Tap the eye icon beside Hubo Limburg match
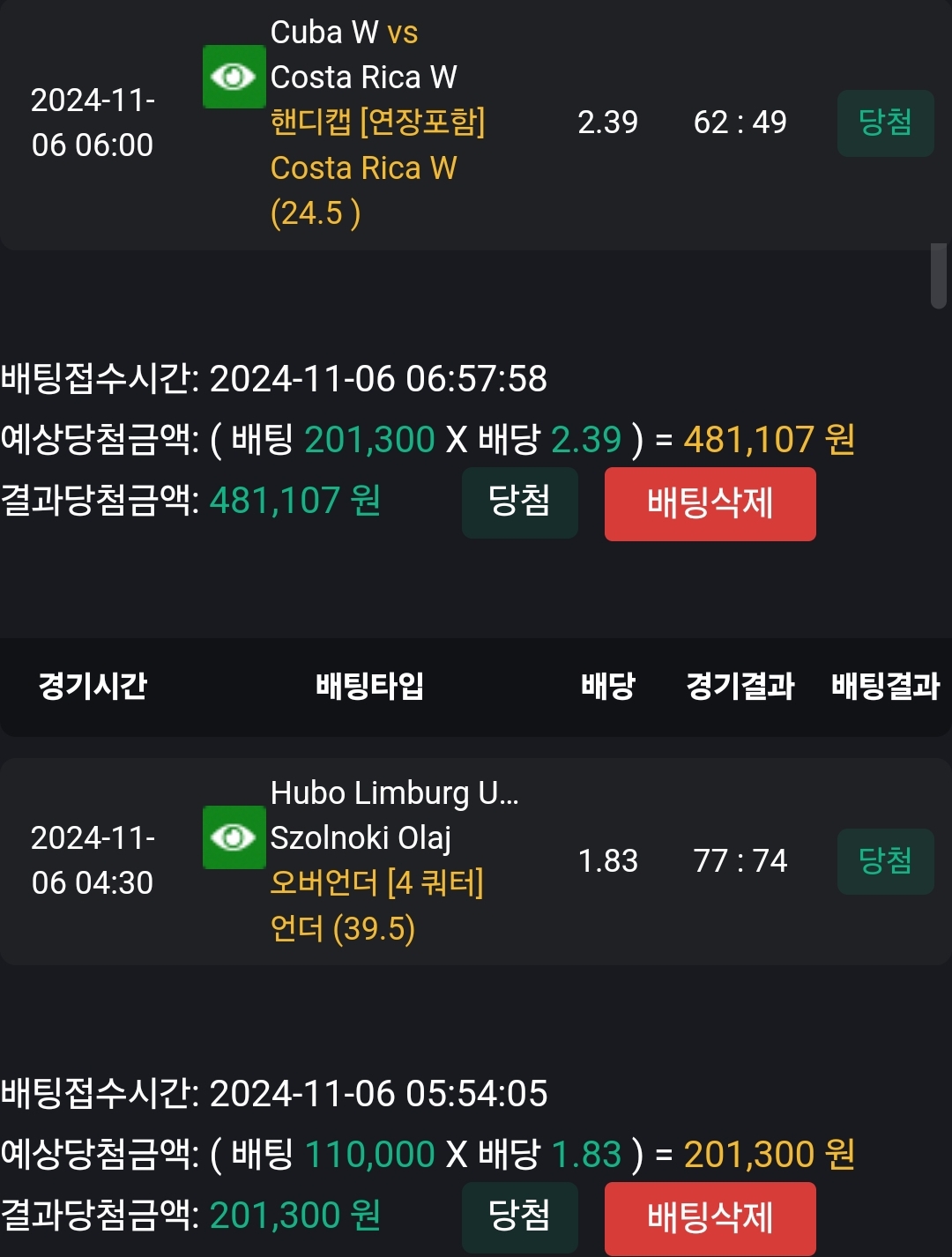952x1257 pixels. (x=234, y=837)
